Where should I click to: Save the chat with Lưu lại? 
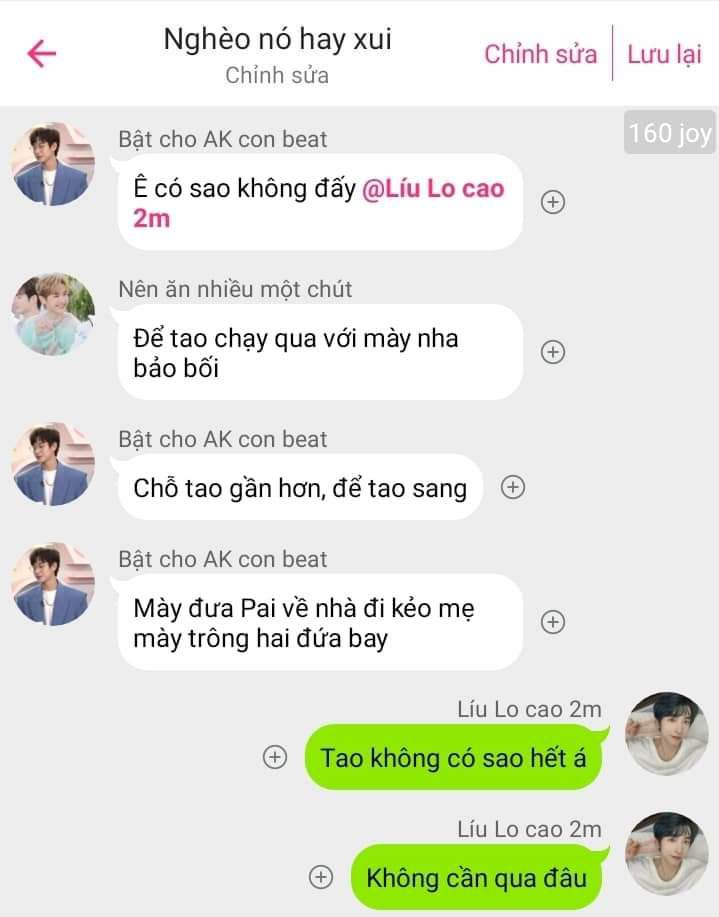pyautogui.click(x=664, y=54)
